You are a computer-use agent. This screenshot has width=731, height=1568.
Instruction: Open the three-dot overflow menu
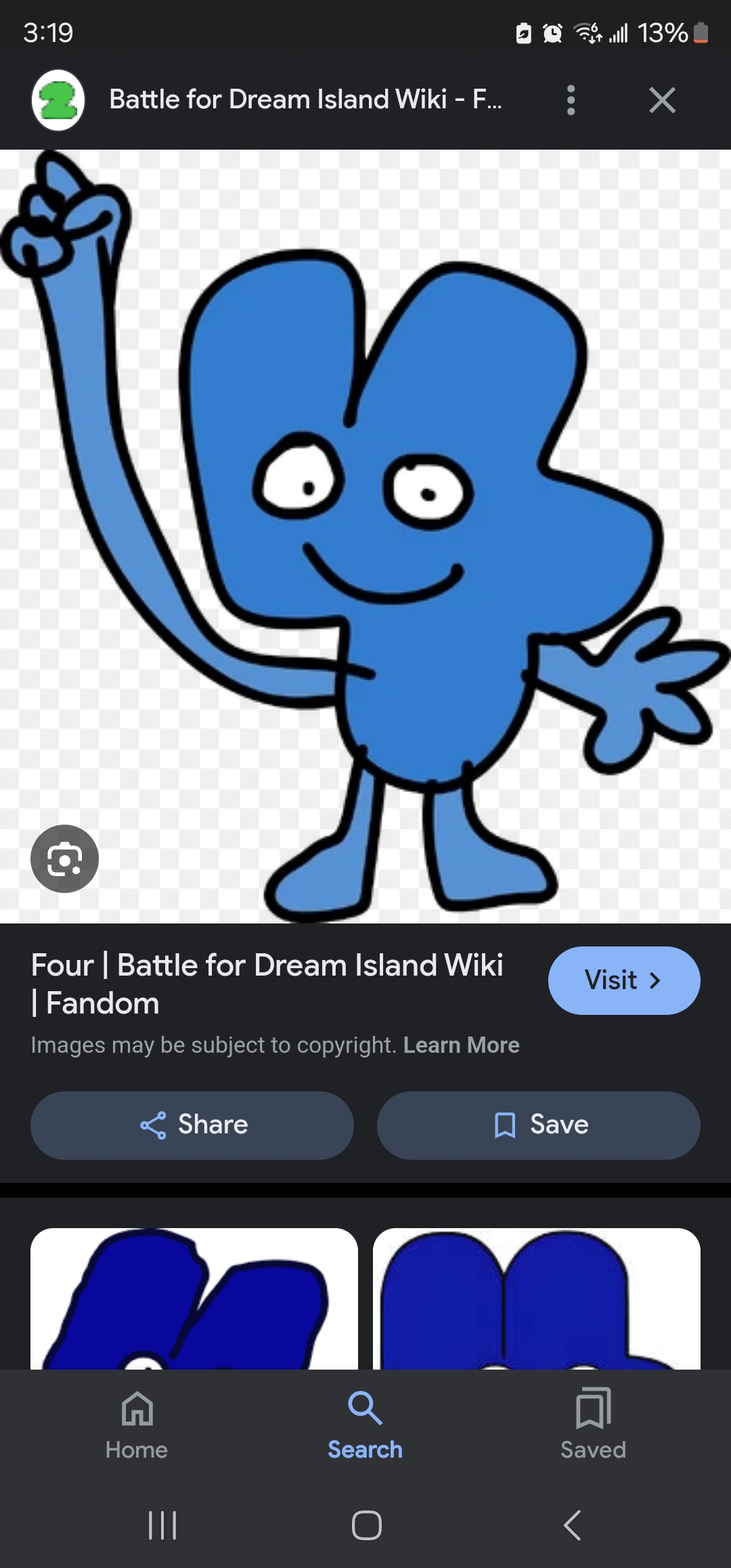pyautogui.click(x=571, y=100)
